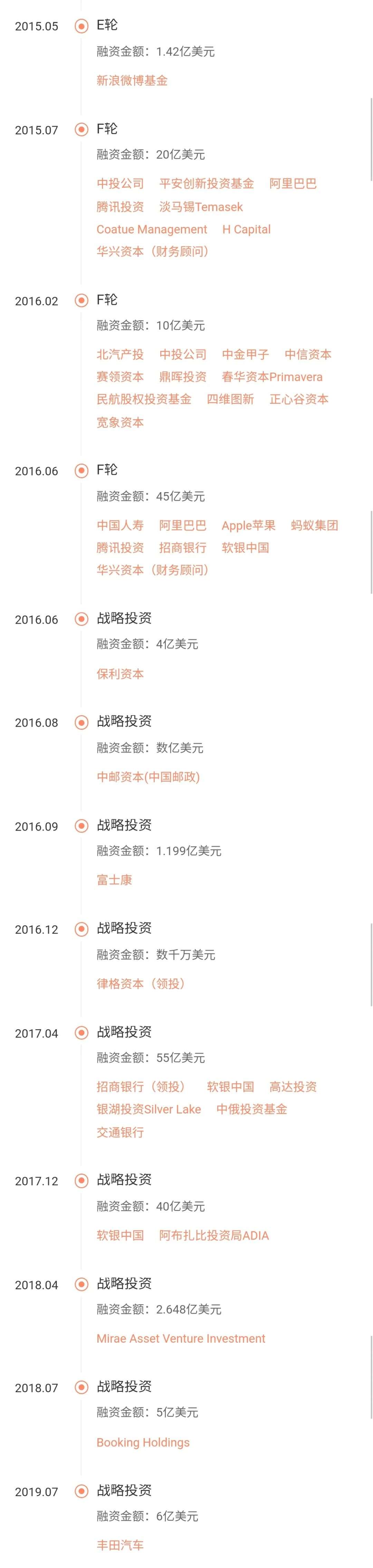Screen dimensions: 373x1568
Task: Open 富士康 investor profile
Action: (114, 880)
